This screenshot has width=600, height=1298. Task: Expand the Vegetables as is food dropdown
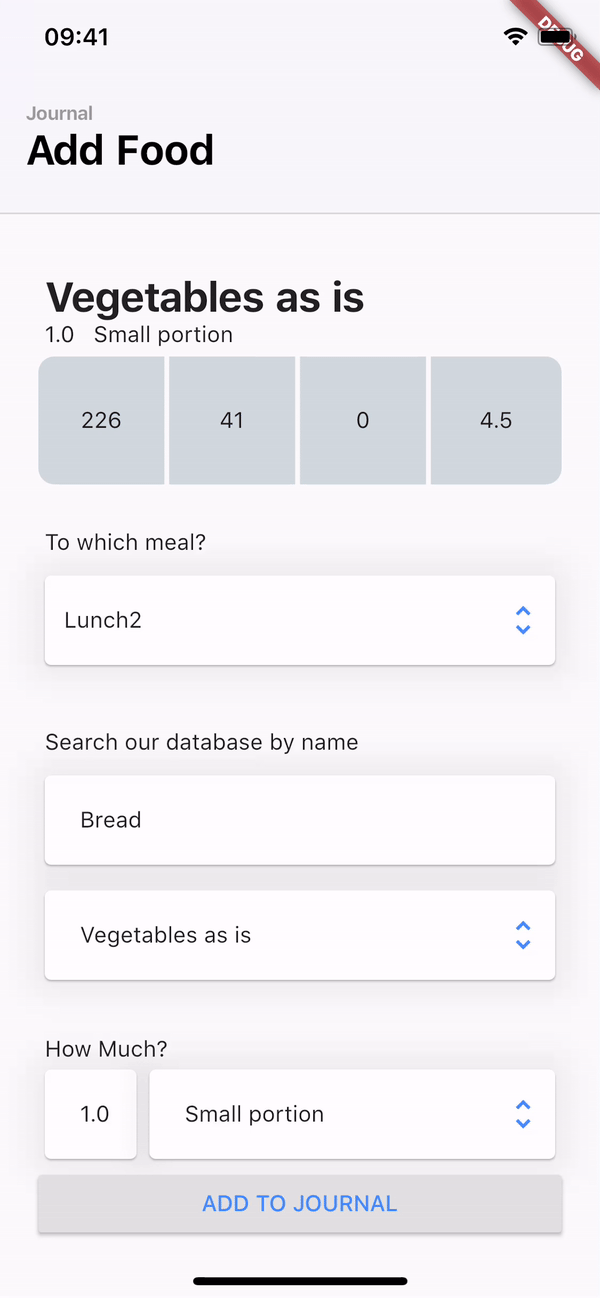coord(299,935)
